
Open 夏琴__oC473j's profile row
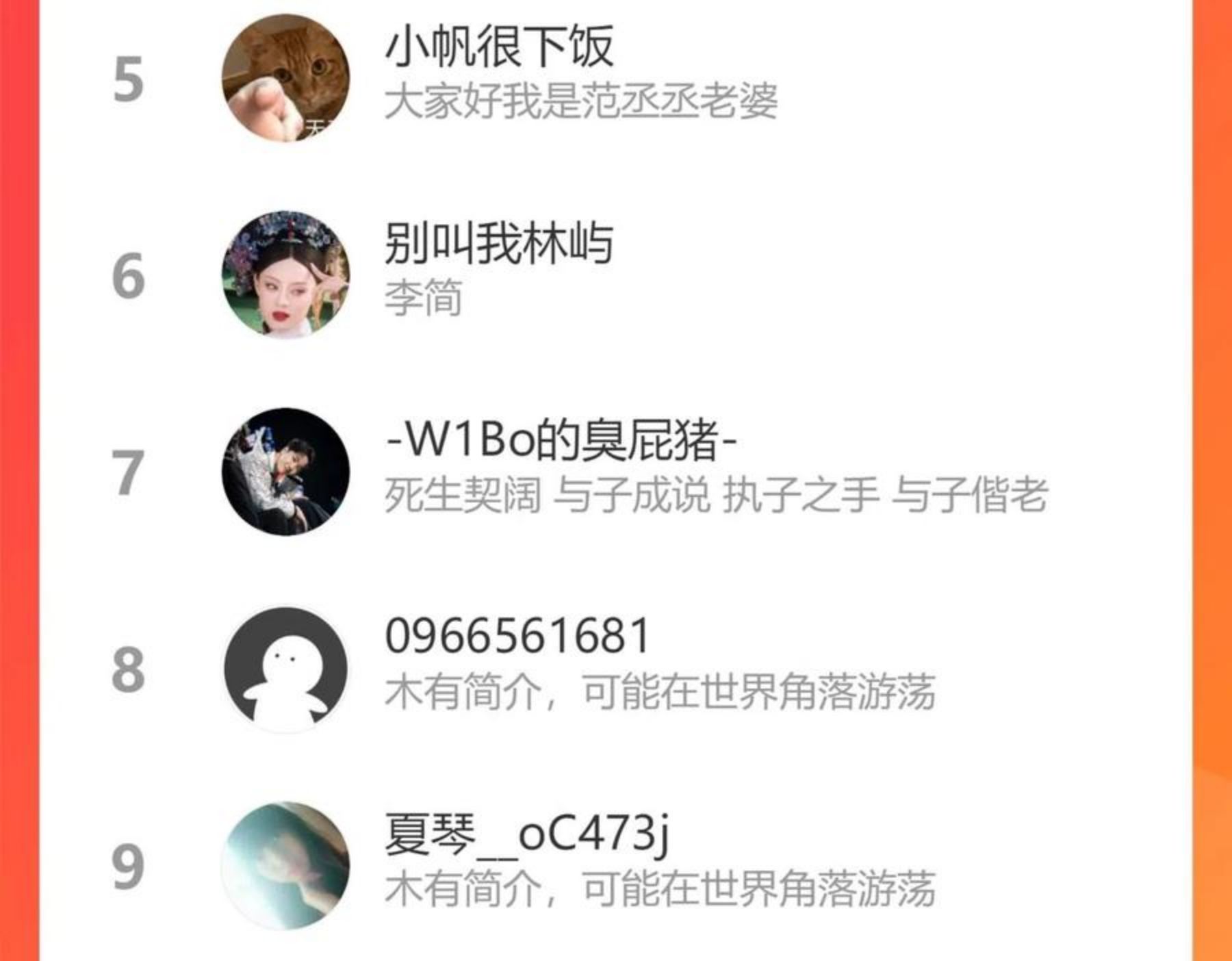[616, 866]
